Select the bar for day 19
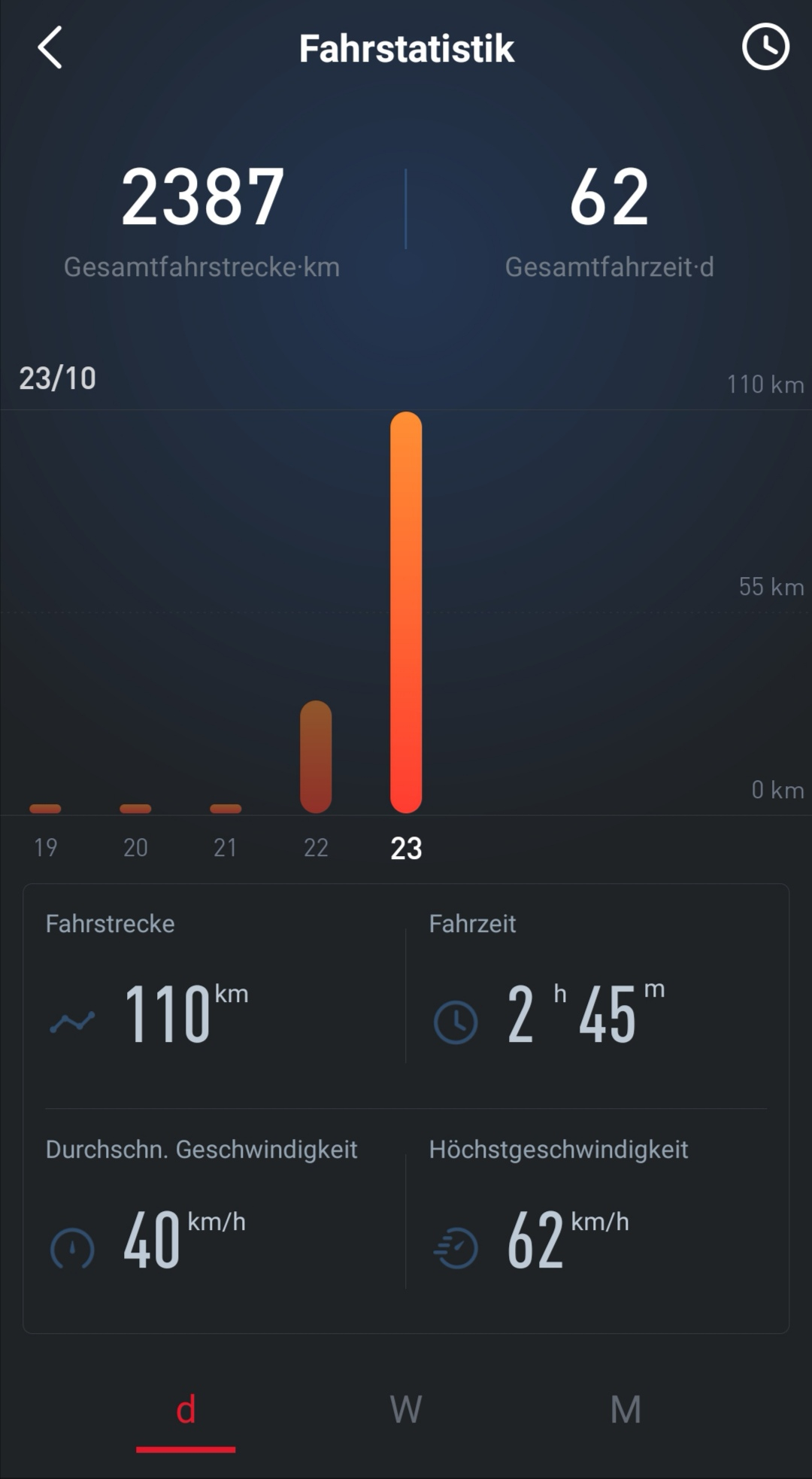The width and height of the screenshot is (812, 1479). [45, 809]
